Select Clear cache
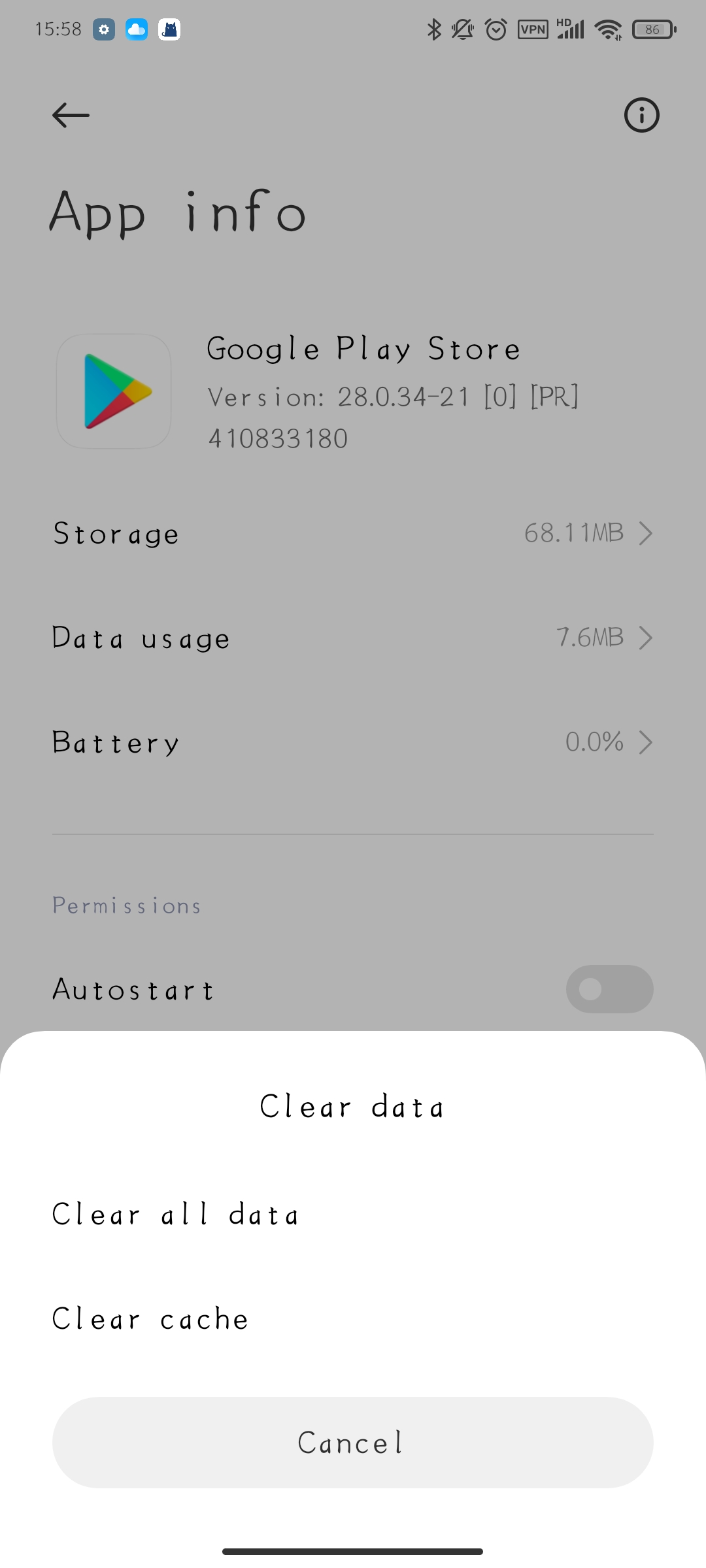Screen dimensions: 706x1568 pyautogui.click(x=150, y=1318)
